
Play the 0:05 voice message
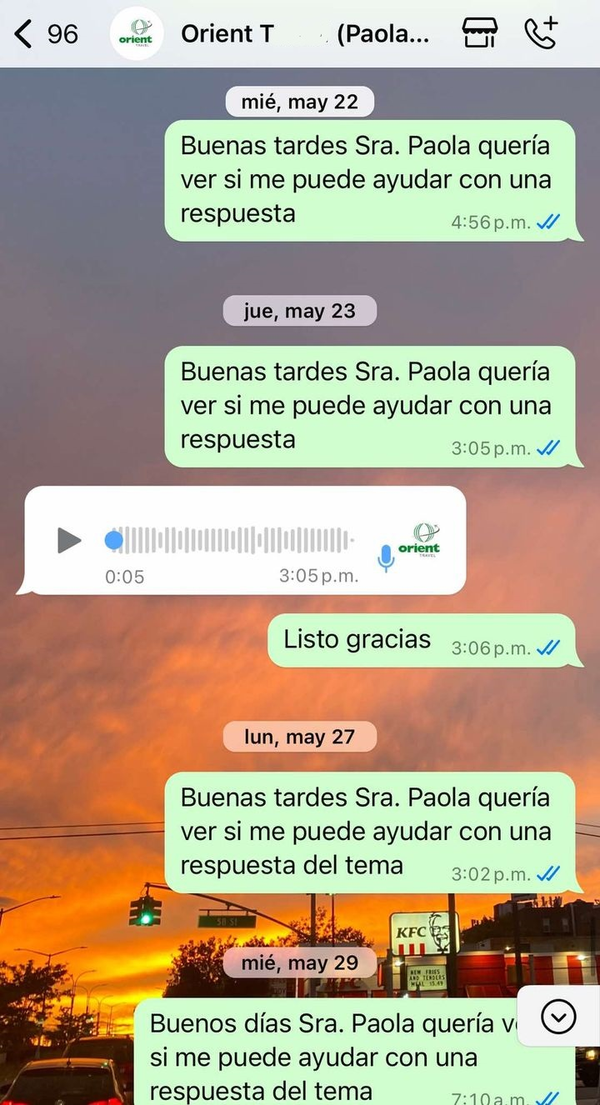[69, 541]
